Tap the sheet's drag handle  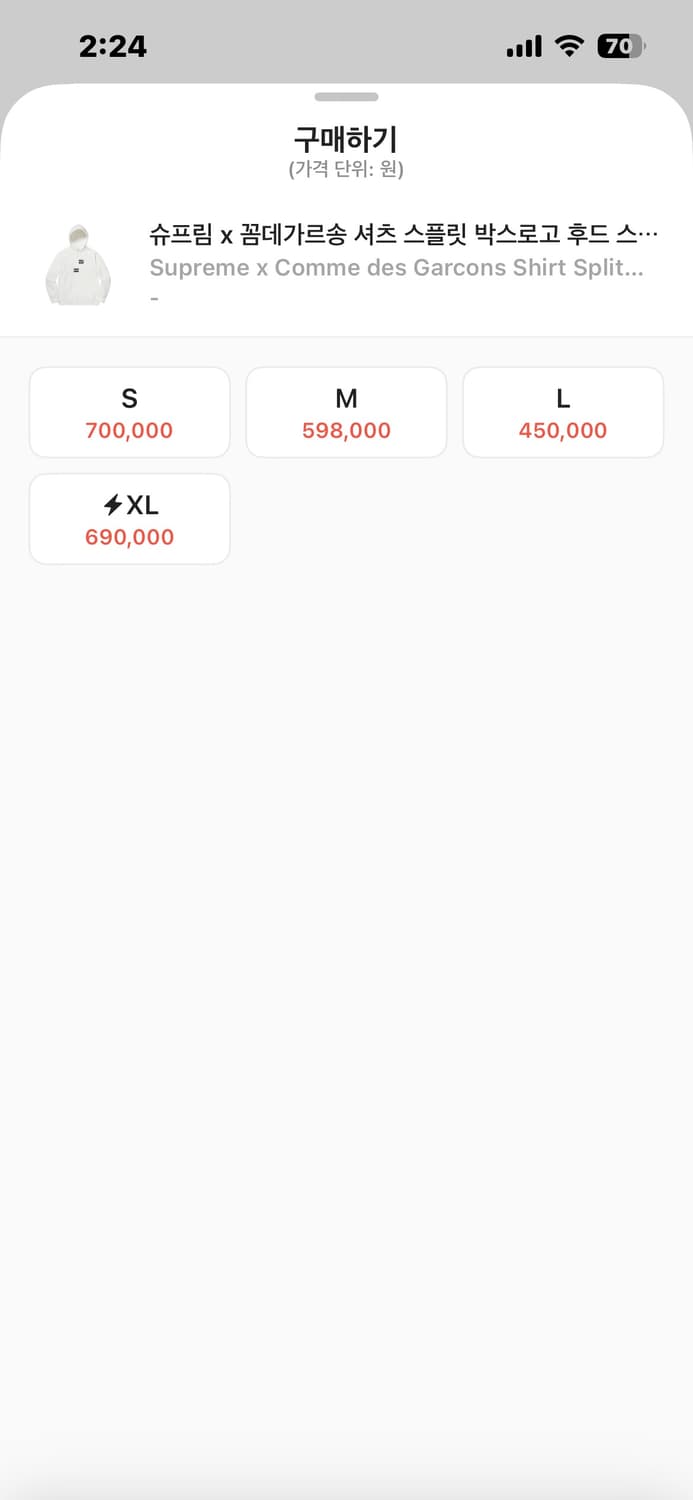click(346, 97)
